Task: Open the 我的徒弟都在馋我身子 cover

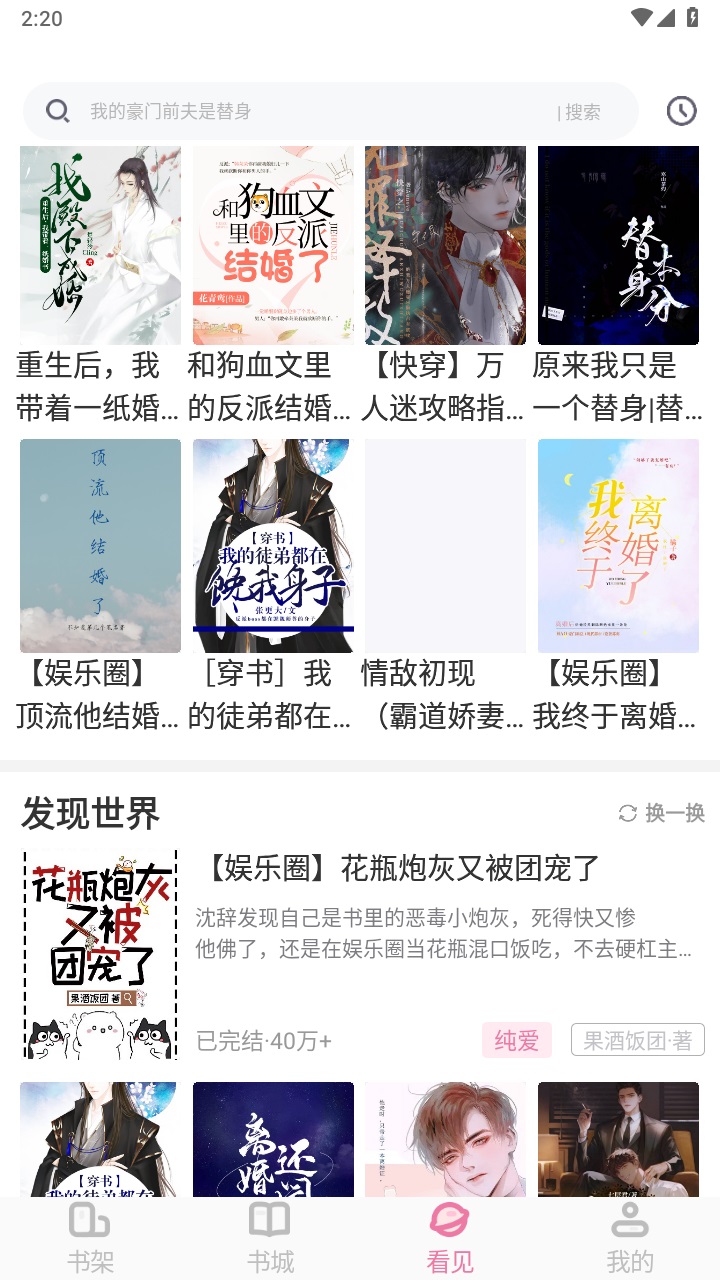Action: [x=272, y=545]
